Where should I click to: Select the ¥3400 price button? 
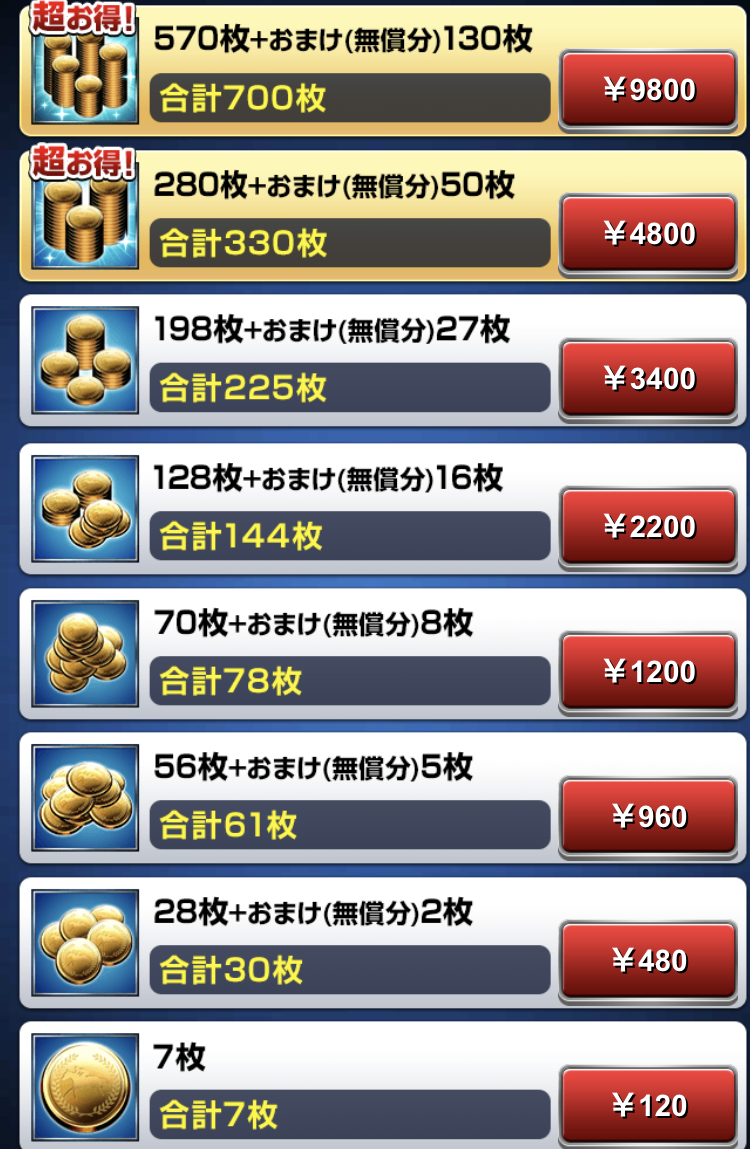point(649,379)
